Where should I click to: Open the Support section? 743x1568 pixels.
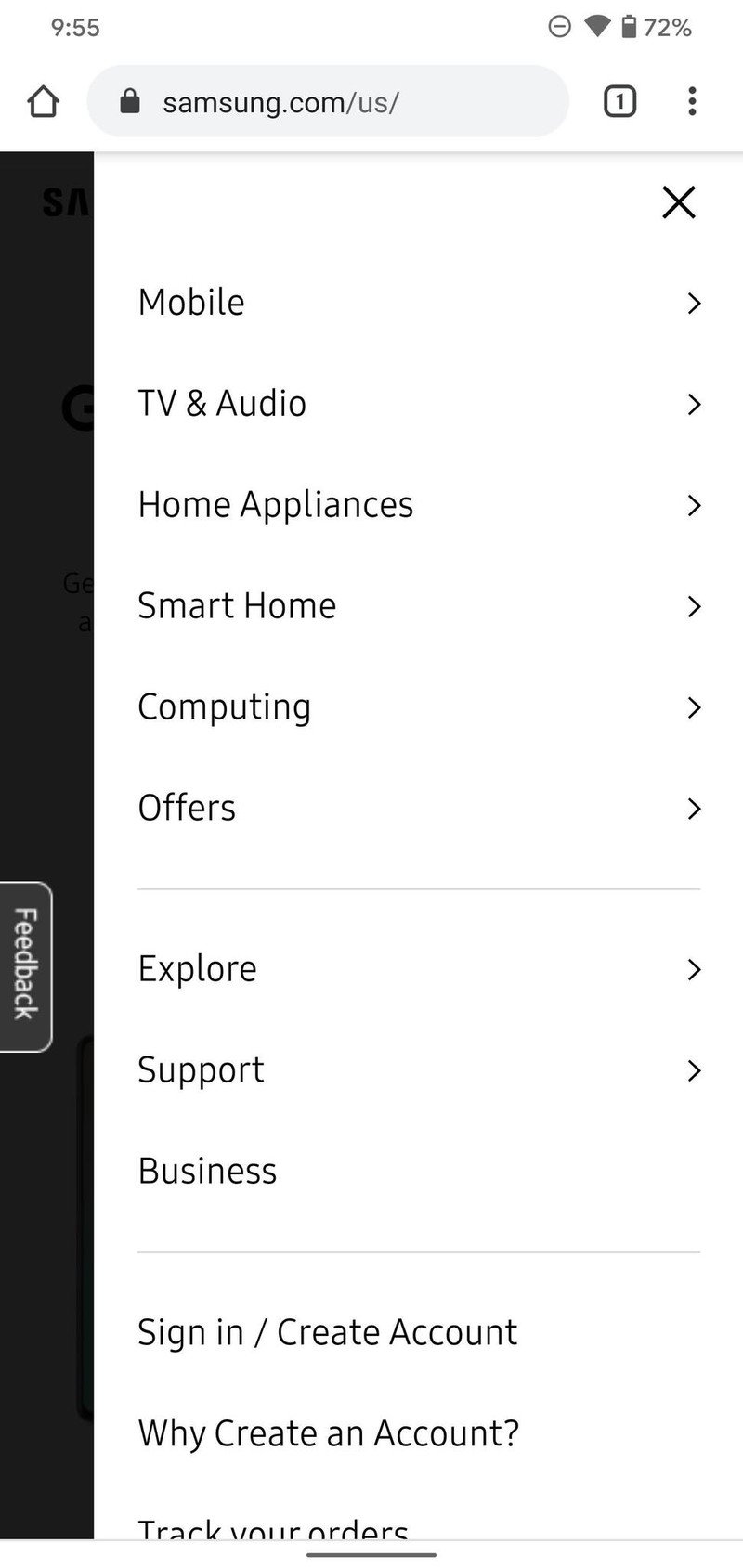coord(418,1070)
